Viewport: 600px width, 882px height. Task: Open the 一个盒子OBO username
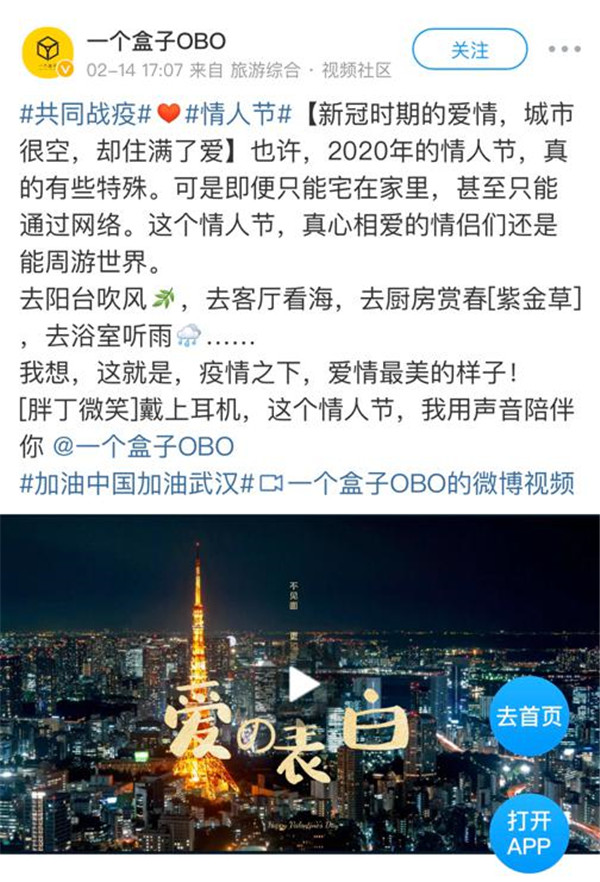(x=156, y=41)
